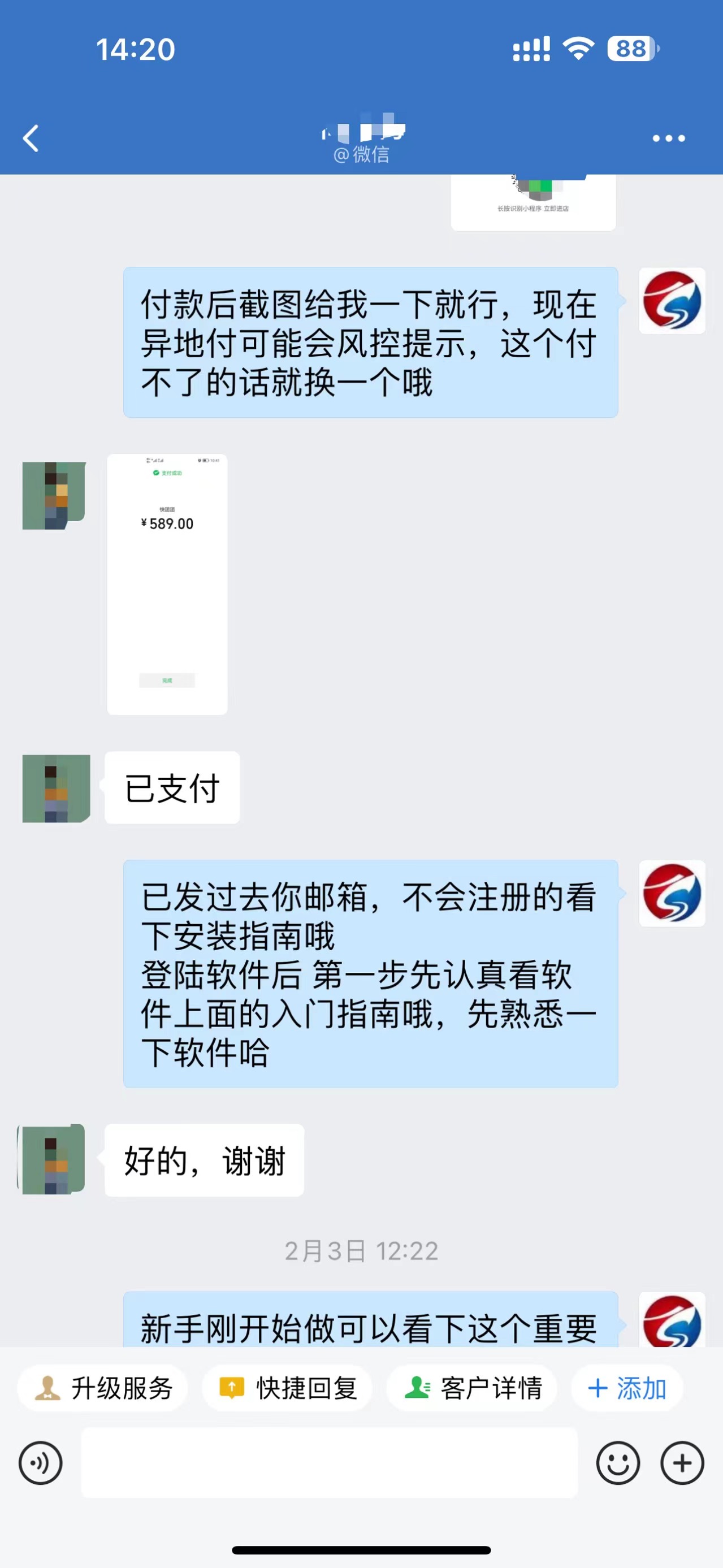The image size is (723, 1568).
Task: Open the plus attachment menu
Action: click(x=682, y=1463)
